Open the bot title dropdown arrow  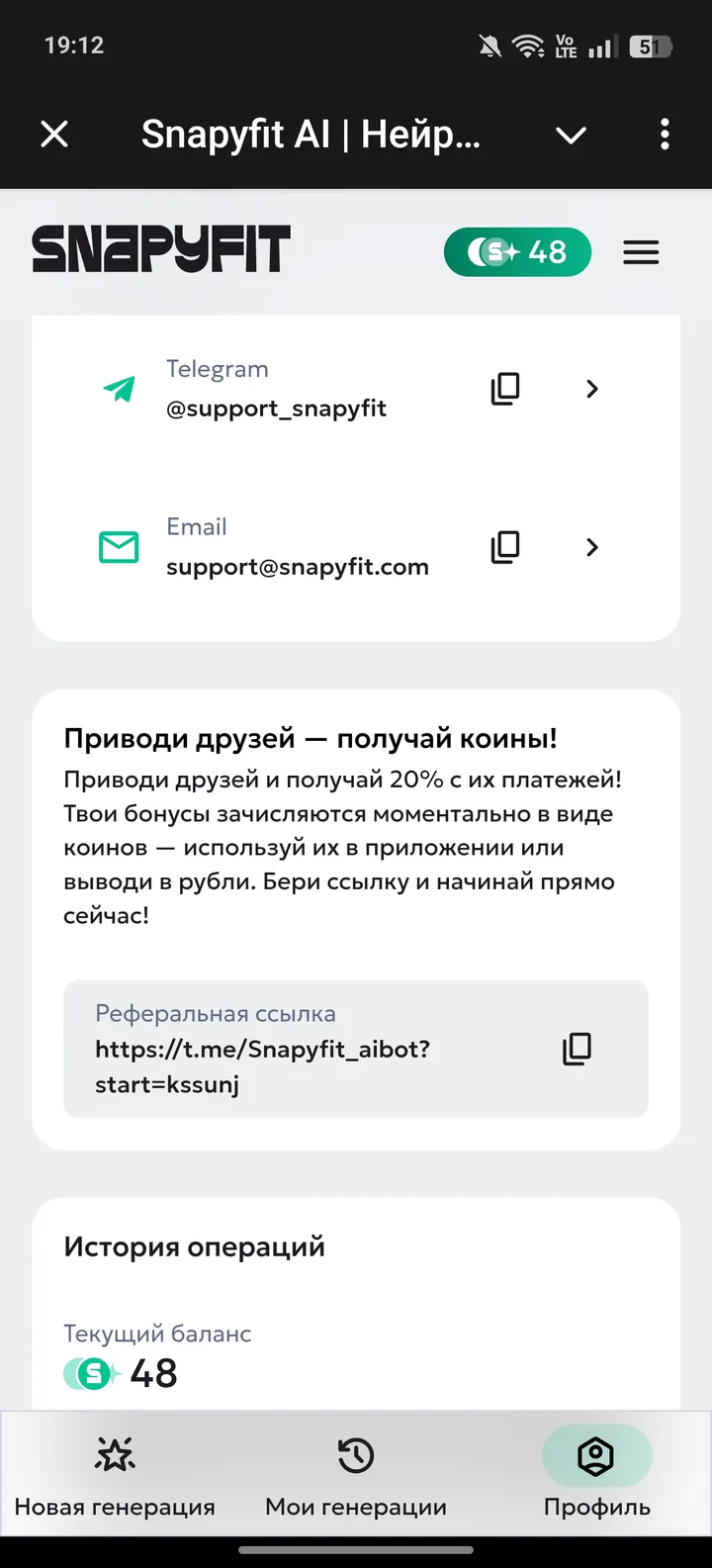(x=571, y=135)
